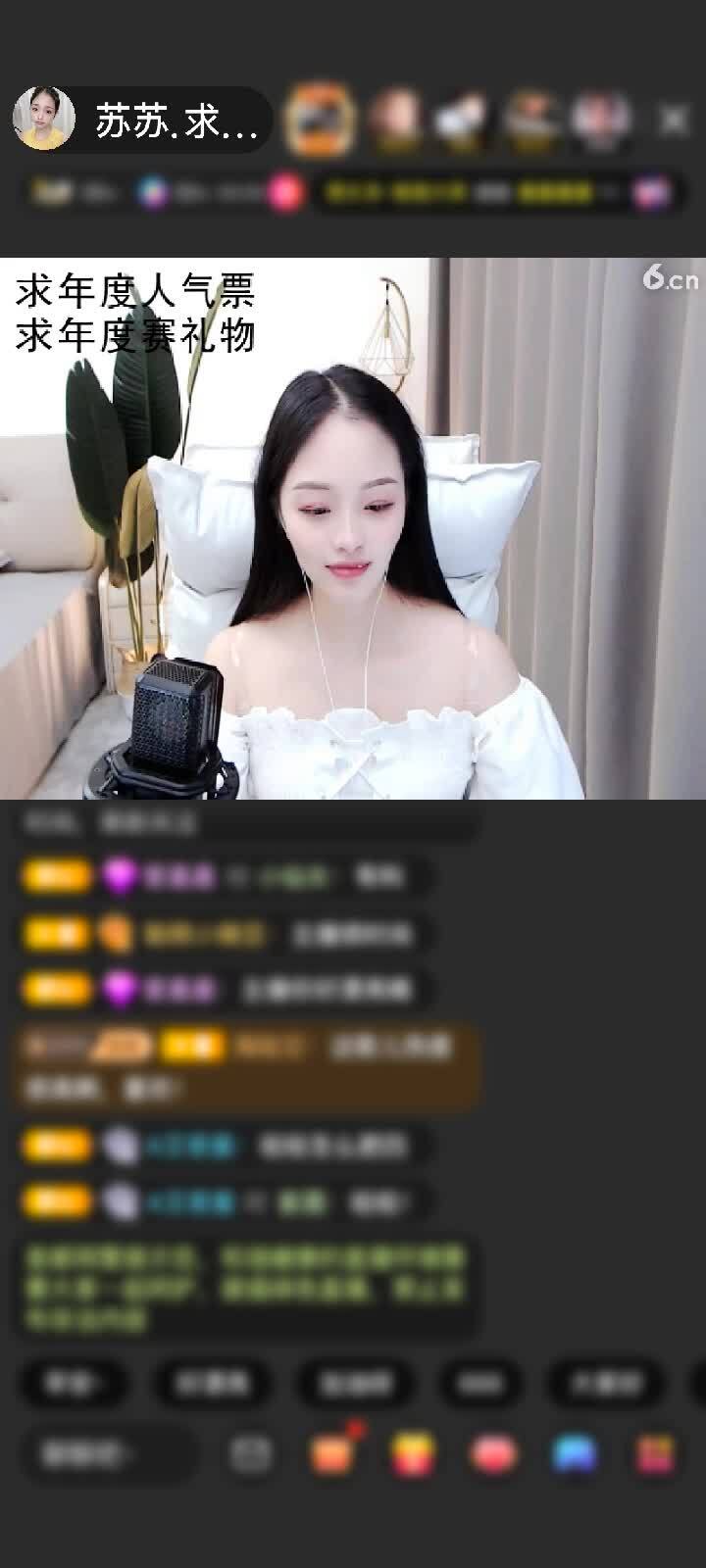
Task: Close the live stream room
Action: point(674,120)
